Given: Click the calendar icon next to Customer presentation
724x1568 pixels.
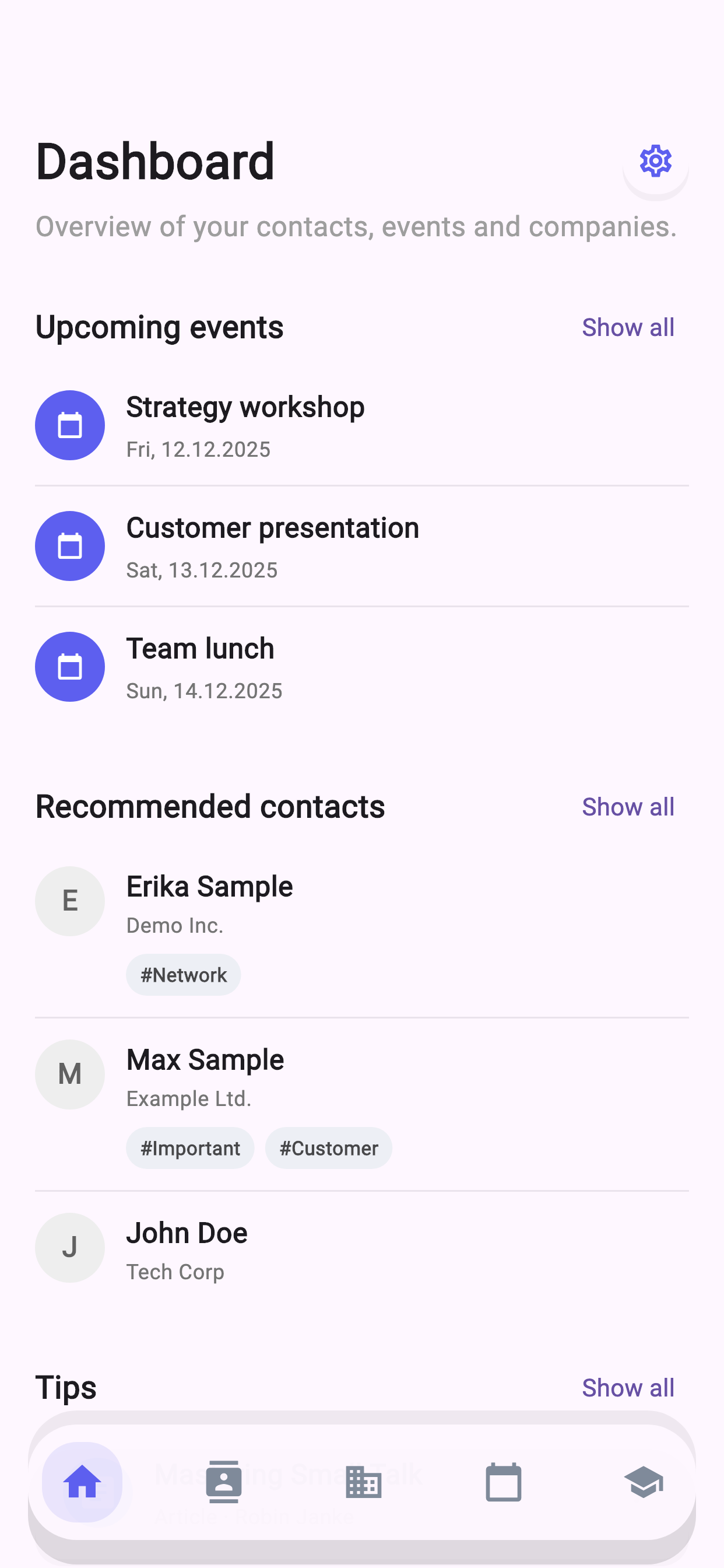Looking at the screenshot, I should (70, 545).
